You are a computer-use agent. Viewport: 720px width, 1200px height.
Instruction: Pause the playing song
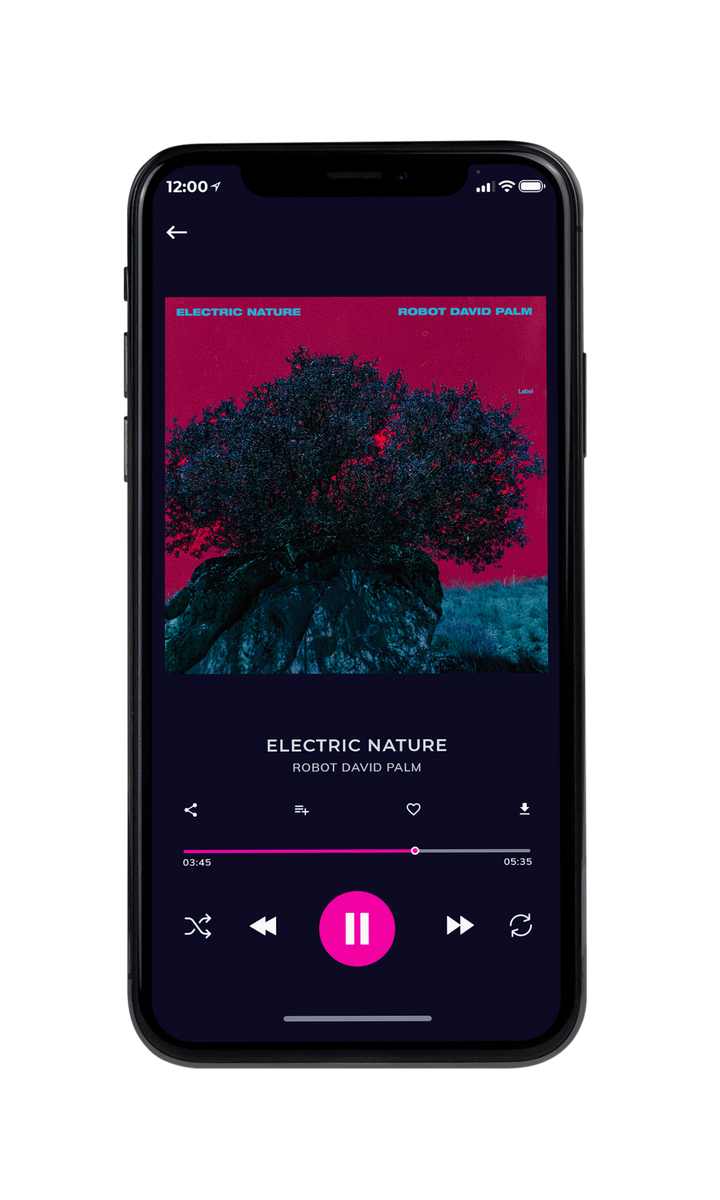coord(357,928)
